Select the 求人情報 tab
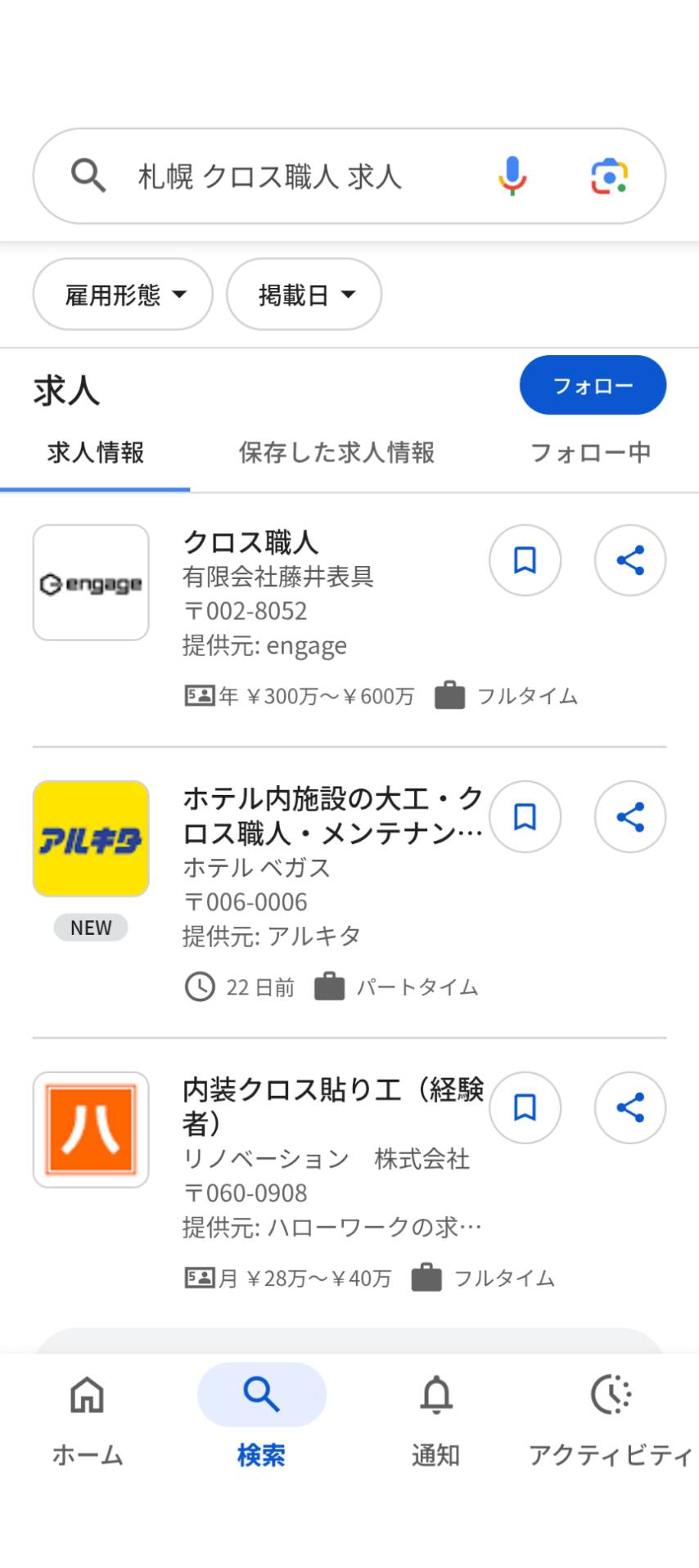The image size is (699, 1568). pyautogui.click(x=95, y=452)
